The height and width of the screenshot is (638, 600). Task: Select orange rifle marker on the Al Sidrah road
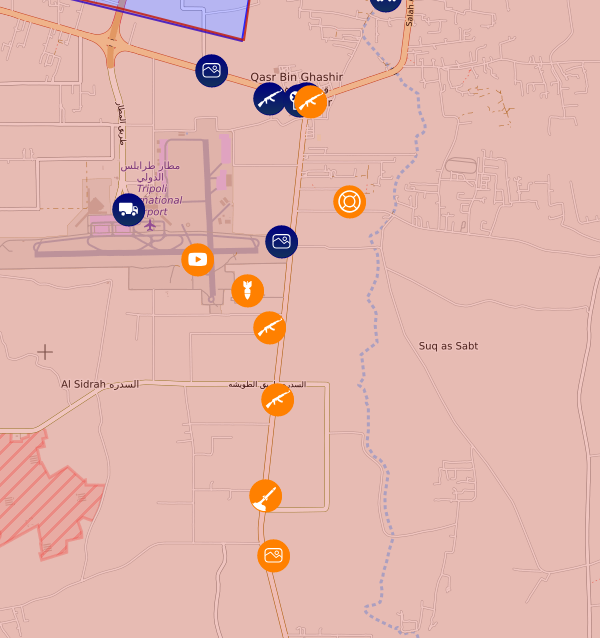278,400
